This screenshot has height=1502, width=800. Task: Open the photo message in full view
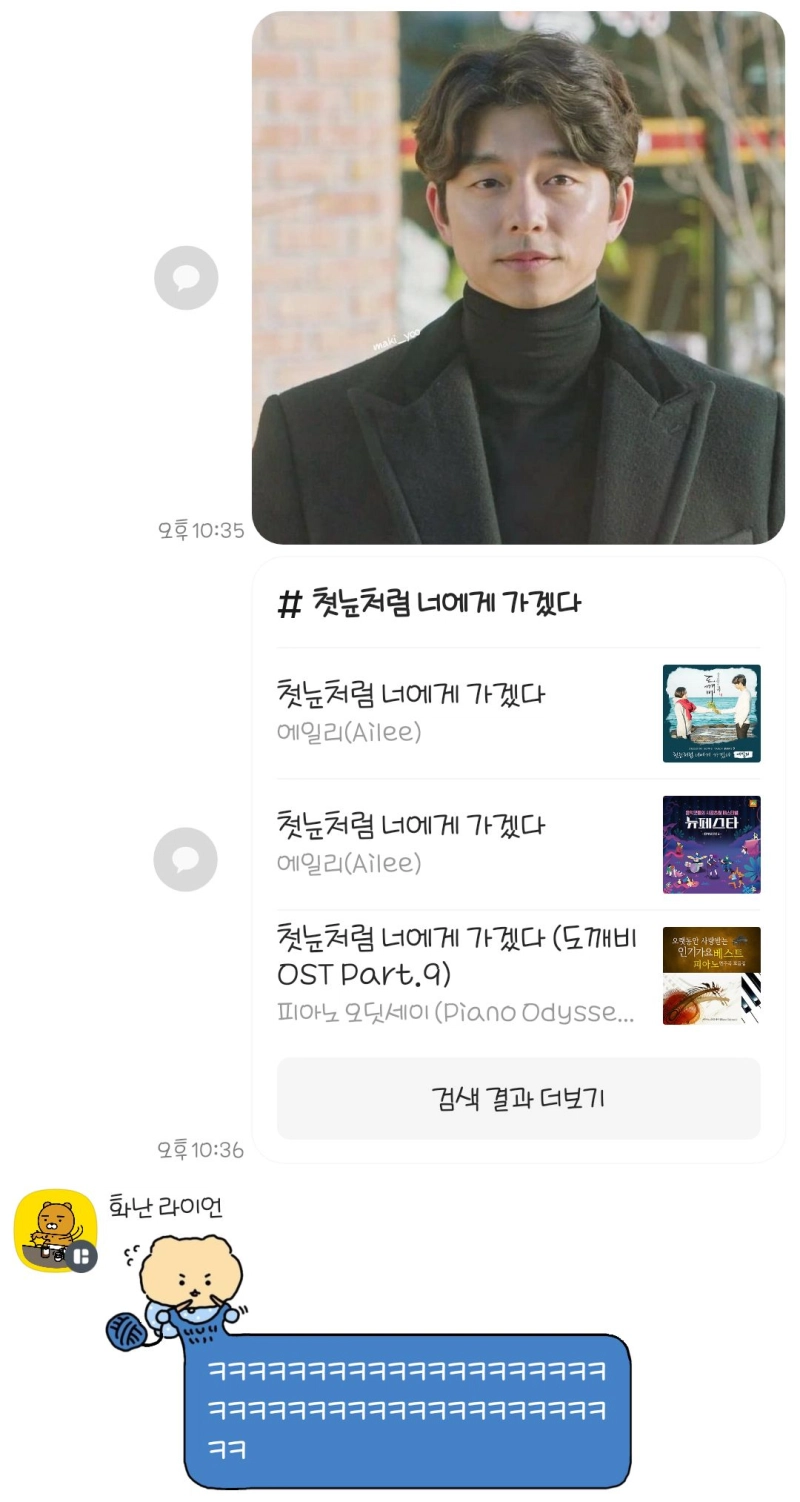(517, 278)
